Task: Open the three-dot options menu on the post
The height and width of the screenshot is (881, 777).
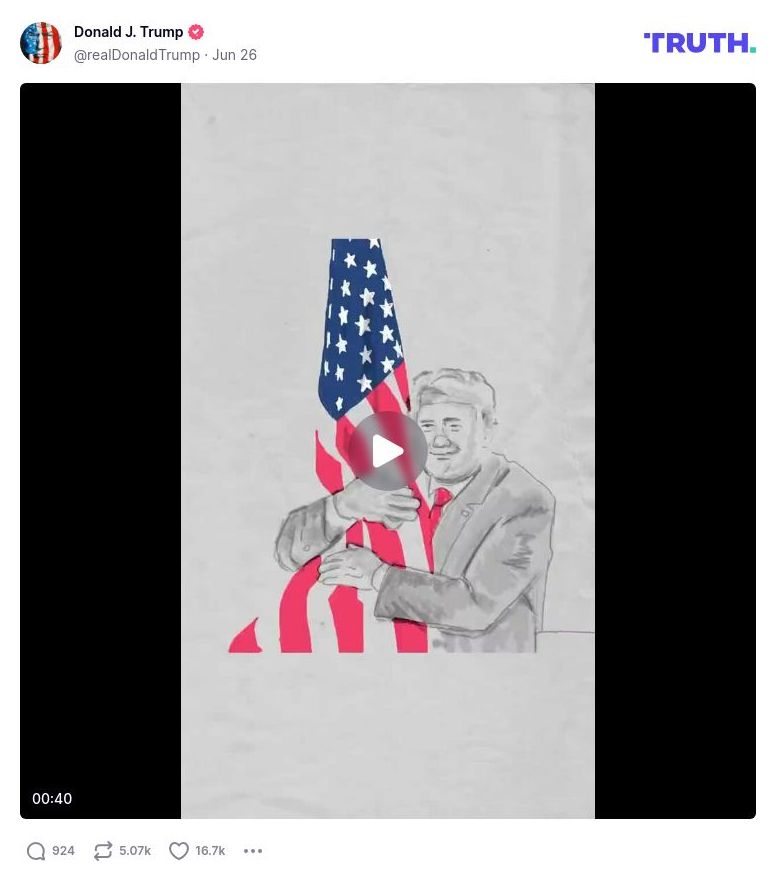Action: point(253,851)
